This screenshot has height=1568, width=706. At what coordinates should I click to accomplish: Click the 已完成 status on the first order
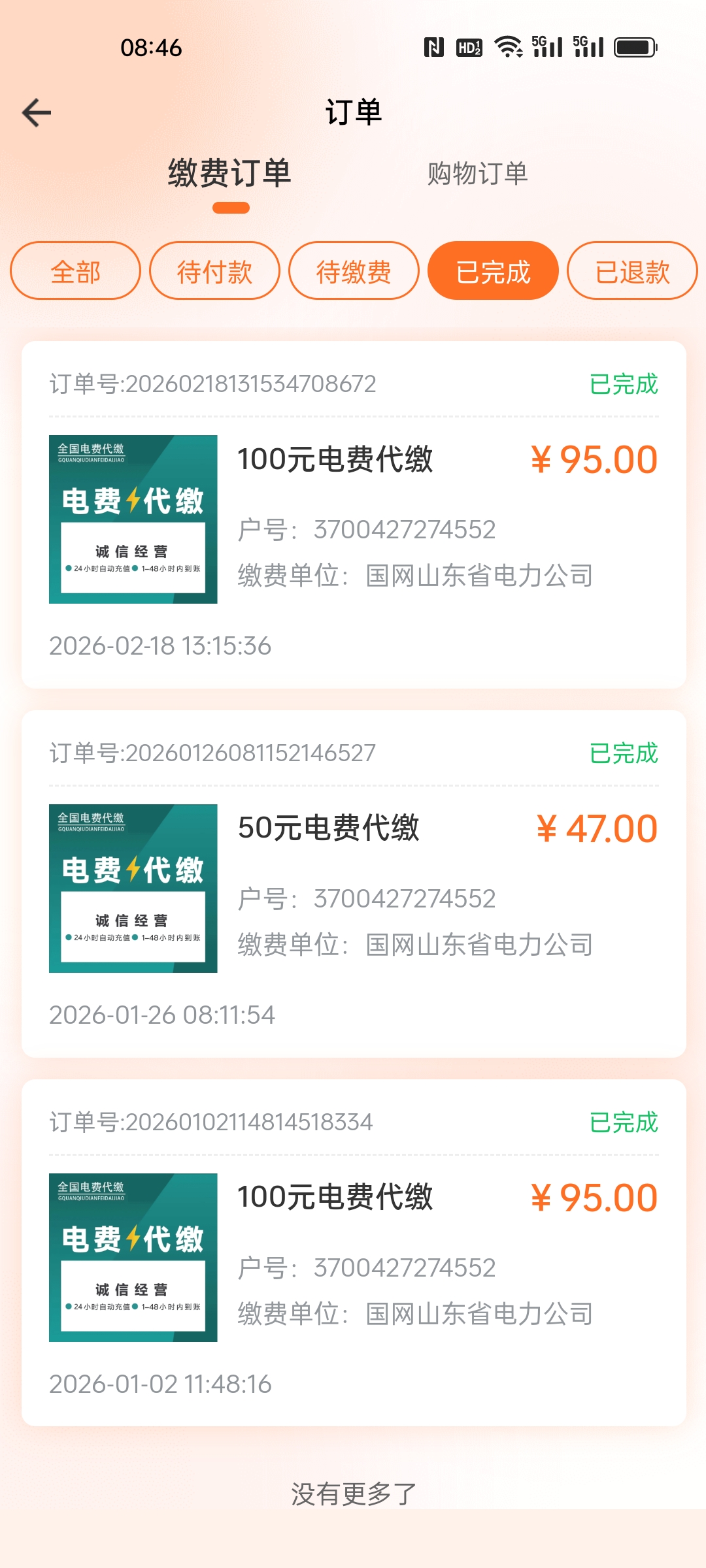(x=623, y=385)
